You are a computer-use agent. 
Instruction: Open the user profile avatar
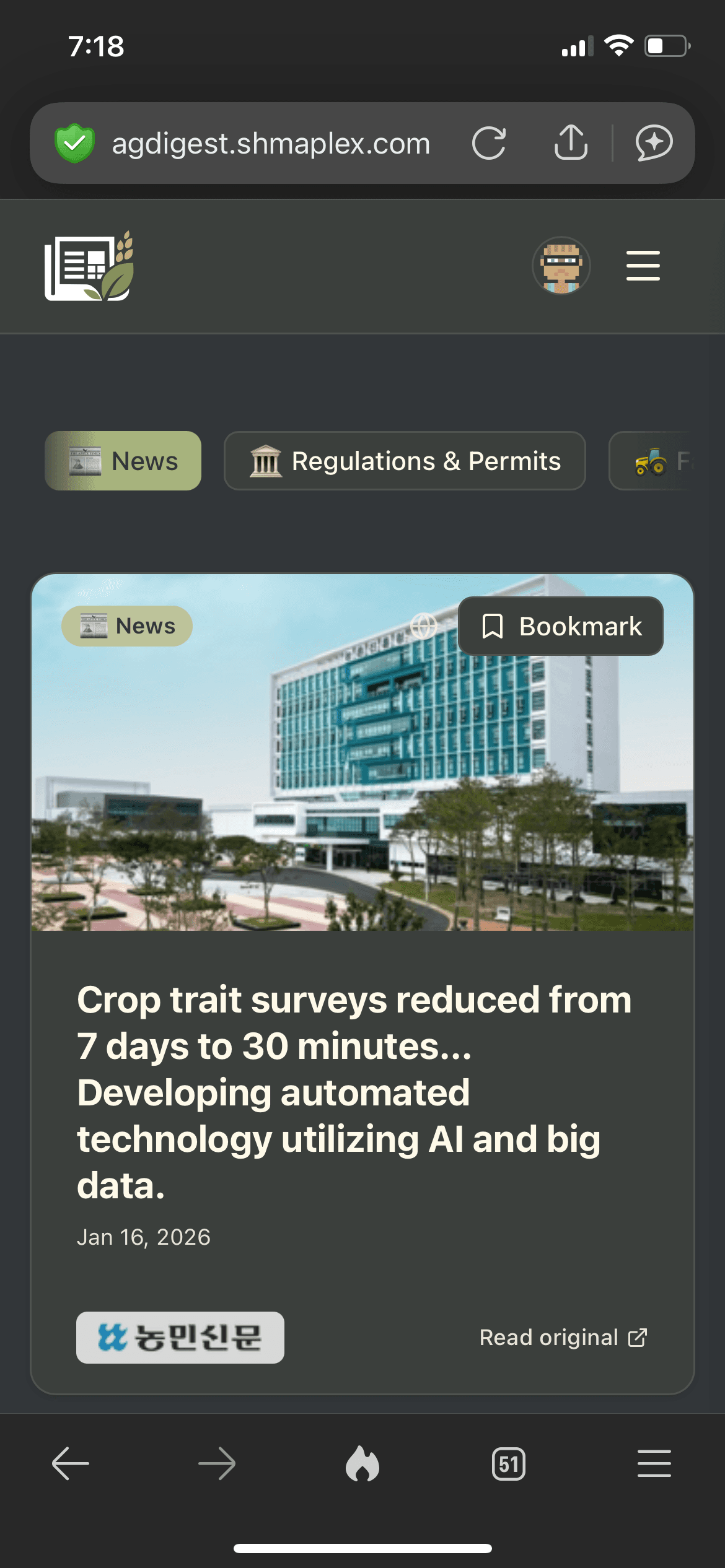coord(561,266)
